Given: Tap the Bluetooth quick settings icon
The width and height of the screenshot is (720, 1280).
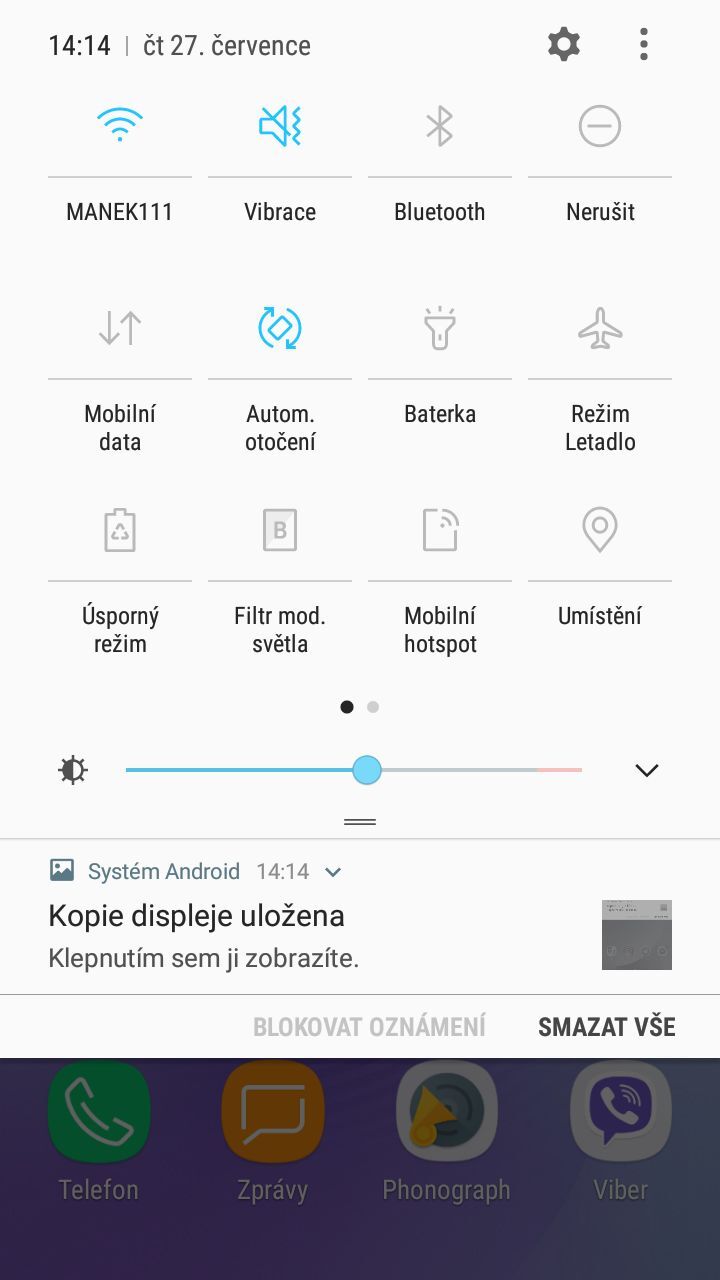Looking at the screenshot, I should (x=440, y=126).
